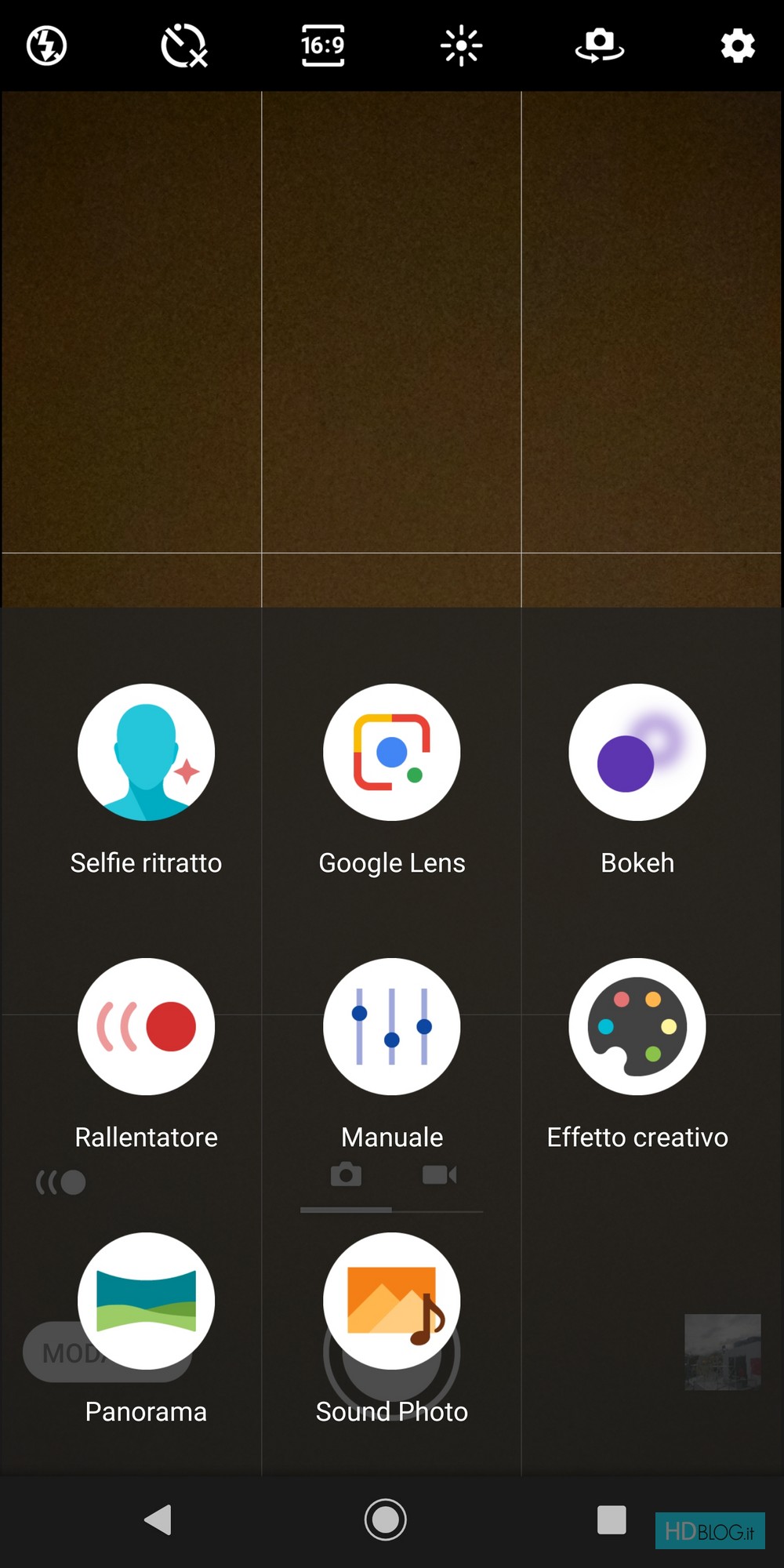Toggle the flash setting
The width and height of the screenshot is (784, 1568).
pyautogui.click(x=47, y=45)
